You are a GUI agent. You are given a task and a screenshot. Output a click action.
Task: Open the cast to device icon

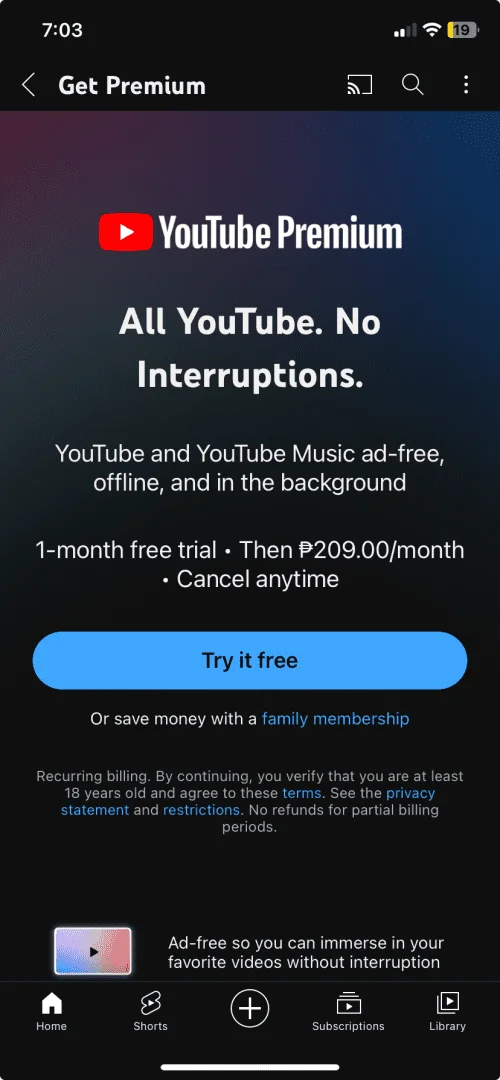point(360,85)
